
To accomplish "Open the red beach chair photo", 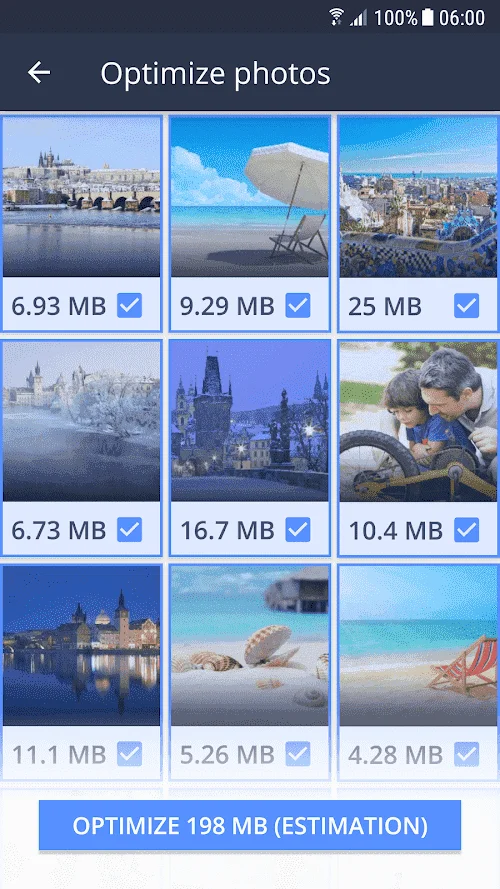I will point(418,645).
